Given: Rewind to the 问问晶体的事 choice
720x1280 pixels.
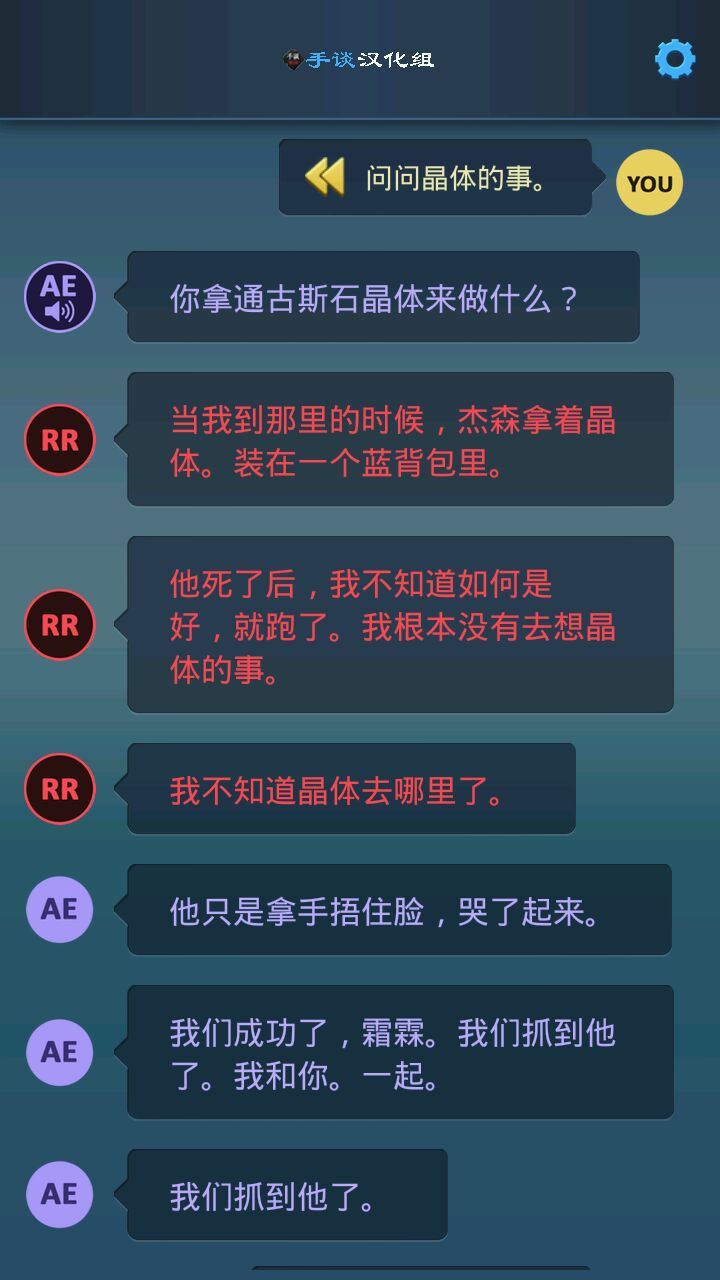Looking at the screenshot, I should click(x=324, y=177).
